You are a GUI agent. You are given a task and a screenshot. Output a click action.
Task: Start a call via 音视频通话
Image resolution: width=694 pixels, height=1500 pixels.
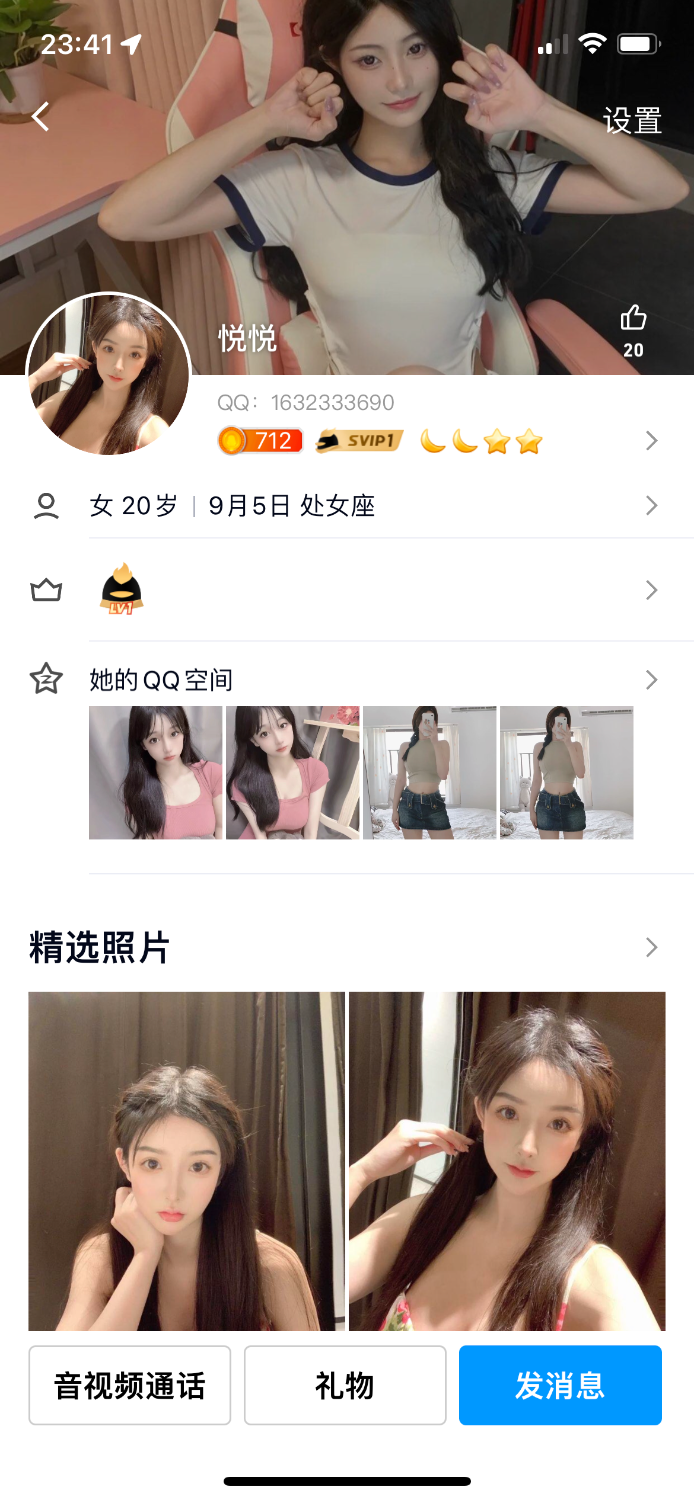[x=130, y=1385]
